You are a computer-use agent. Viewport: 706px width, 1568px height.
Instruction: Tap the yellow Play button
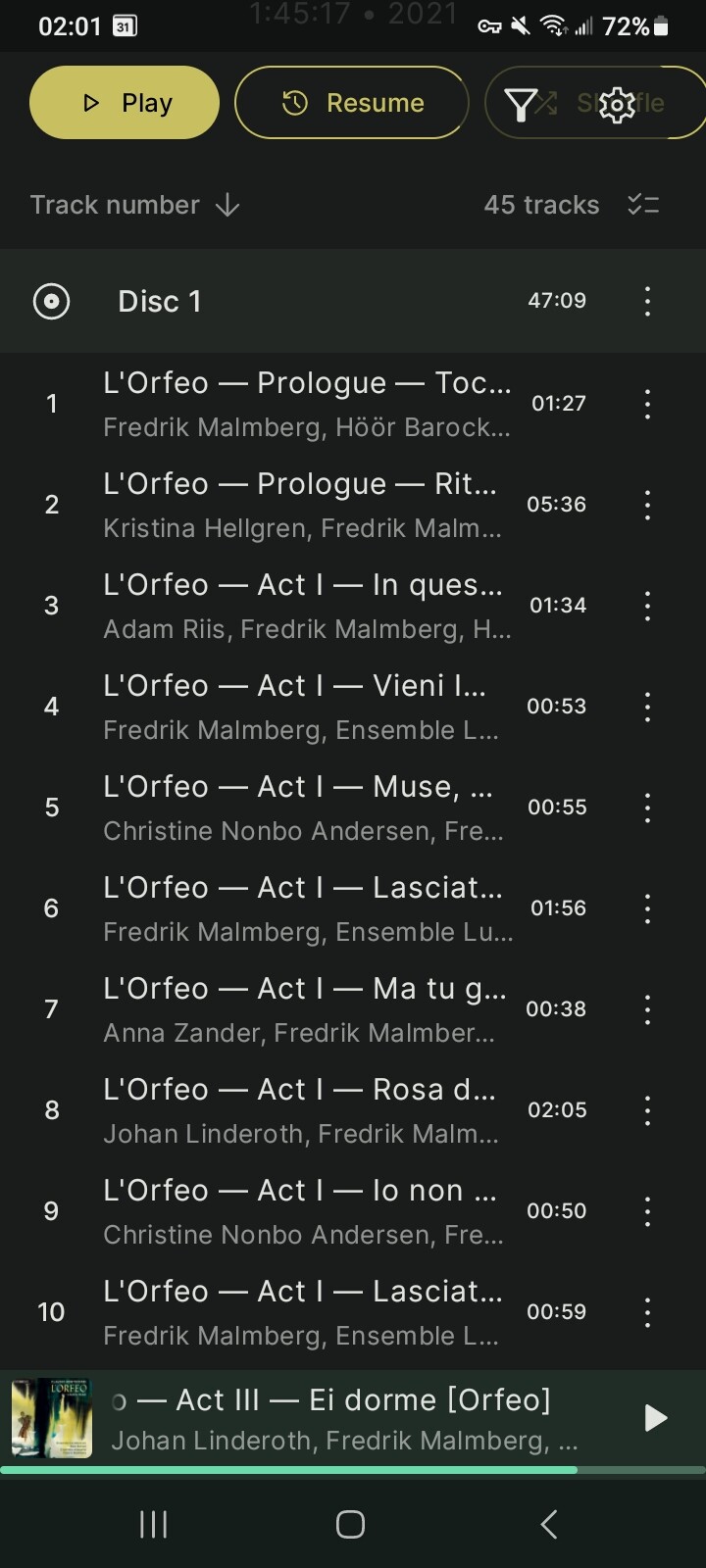tap(125, 103)
